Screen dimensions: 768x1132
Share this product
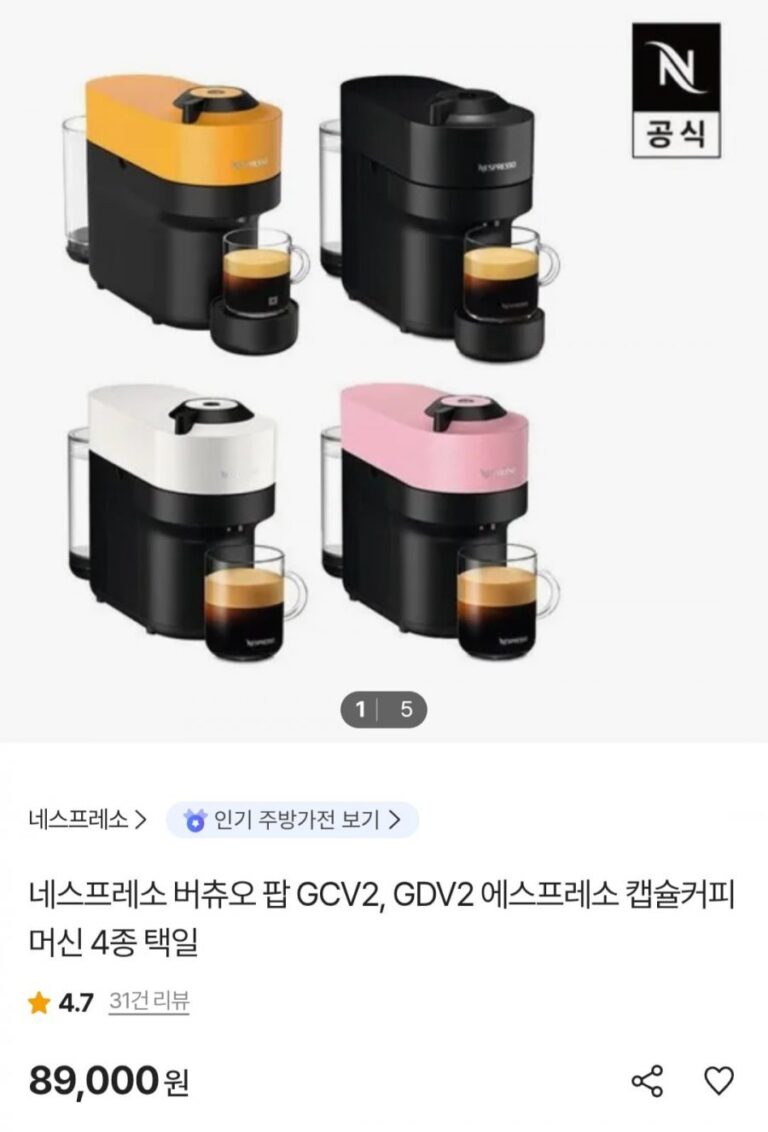(648, 1081)
